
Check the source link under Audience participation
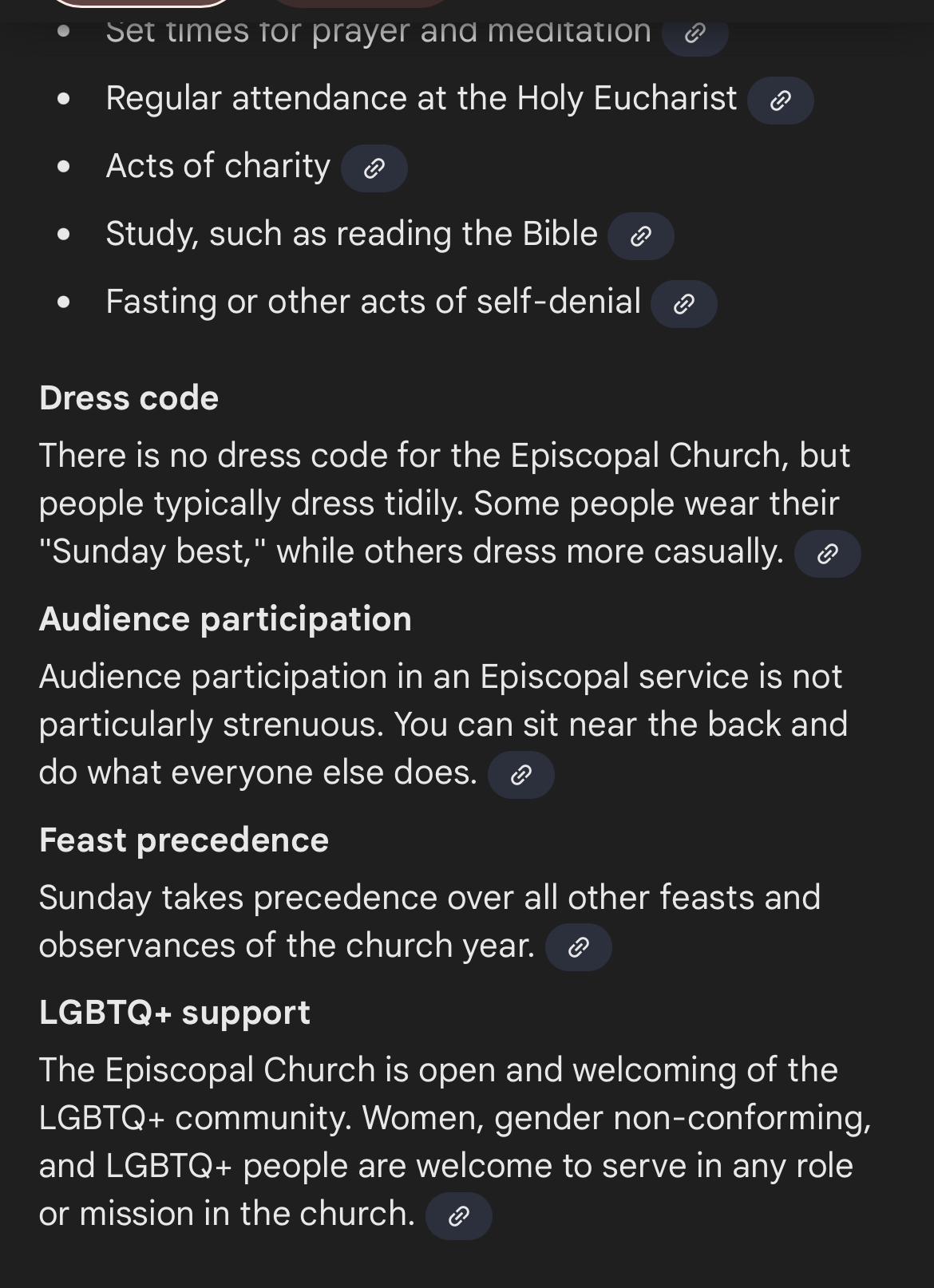click(x=521, y=775)
